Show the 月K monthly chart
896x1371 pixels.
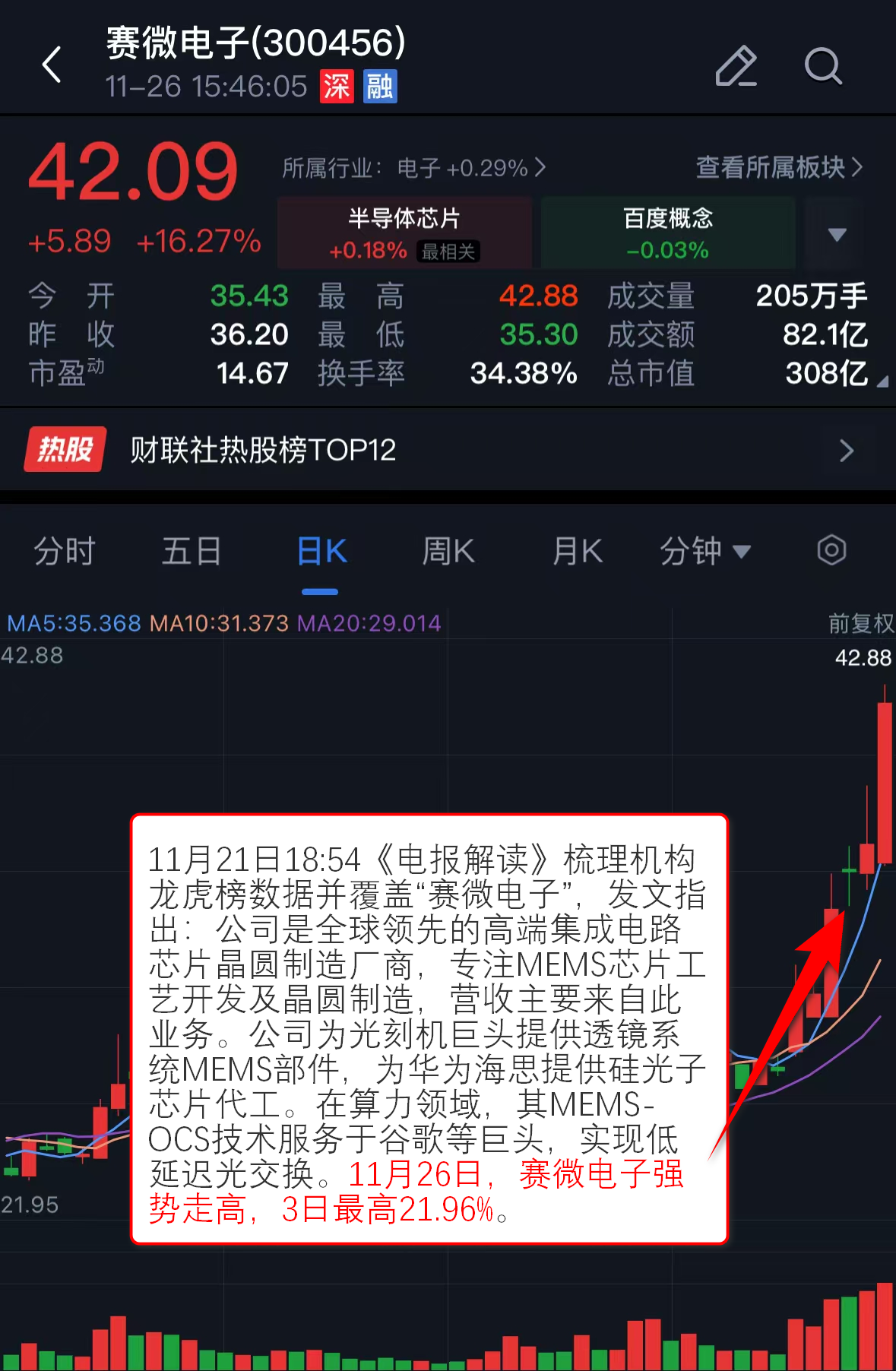click(x=577, y=551)
